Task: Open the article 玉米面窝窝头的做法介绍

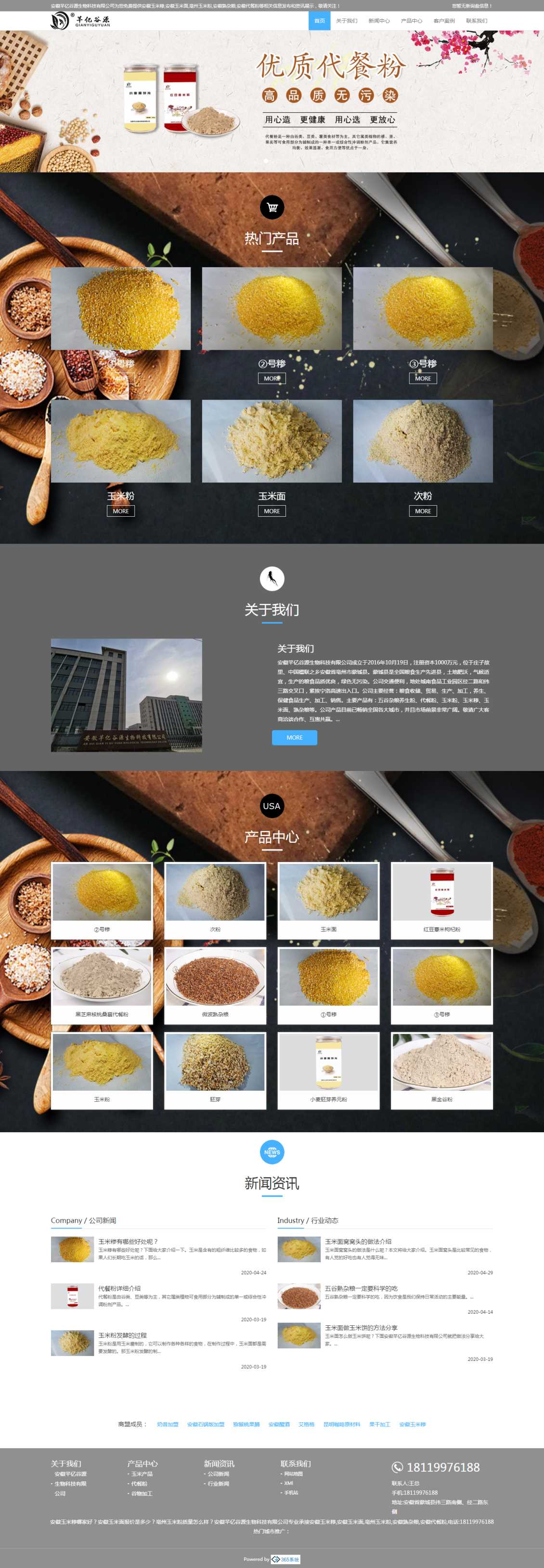Action: (358, 1241)
